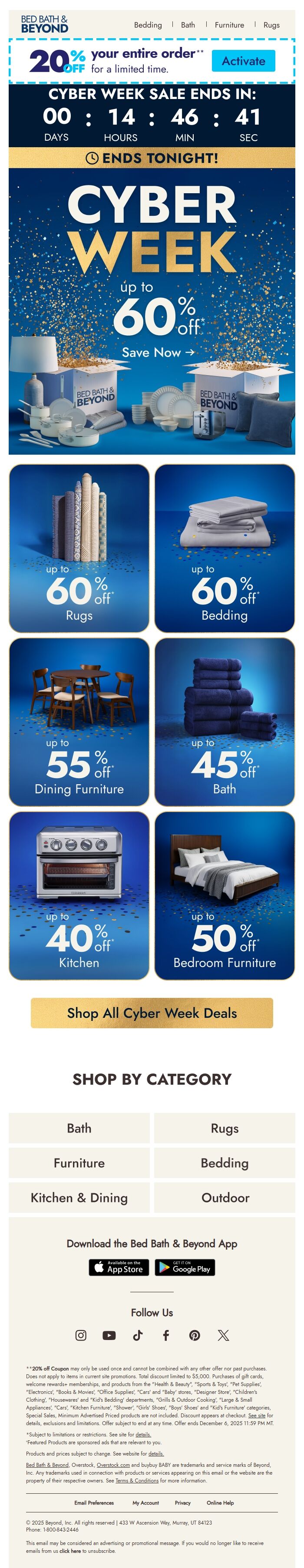Open Email Preferences link
304x1568 pixels.
(x=94, y=1503)
